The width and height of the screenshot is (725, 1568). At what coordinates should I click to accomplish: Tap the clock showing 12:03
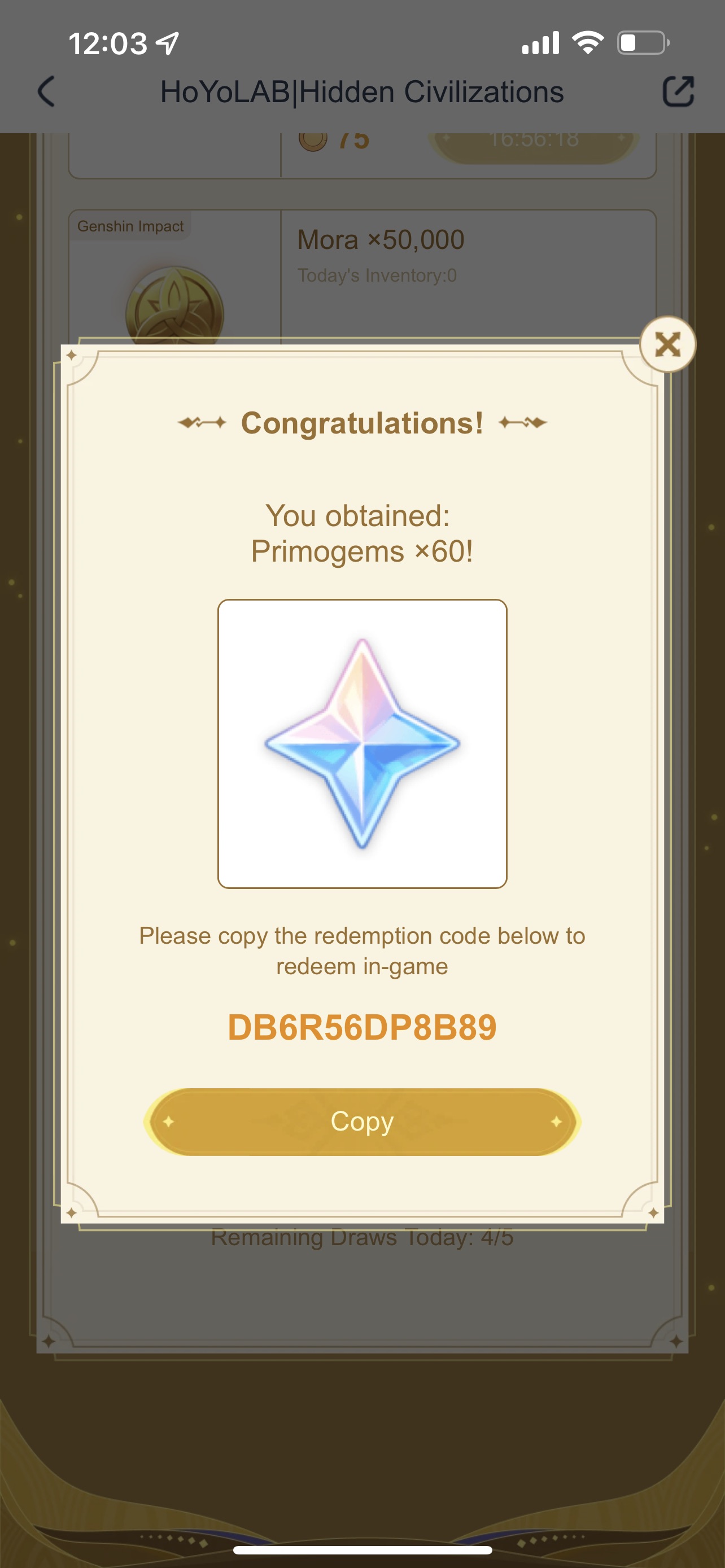[x=110, y=42]
